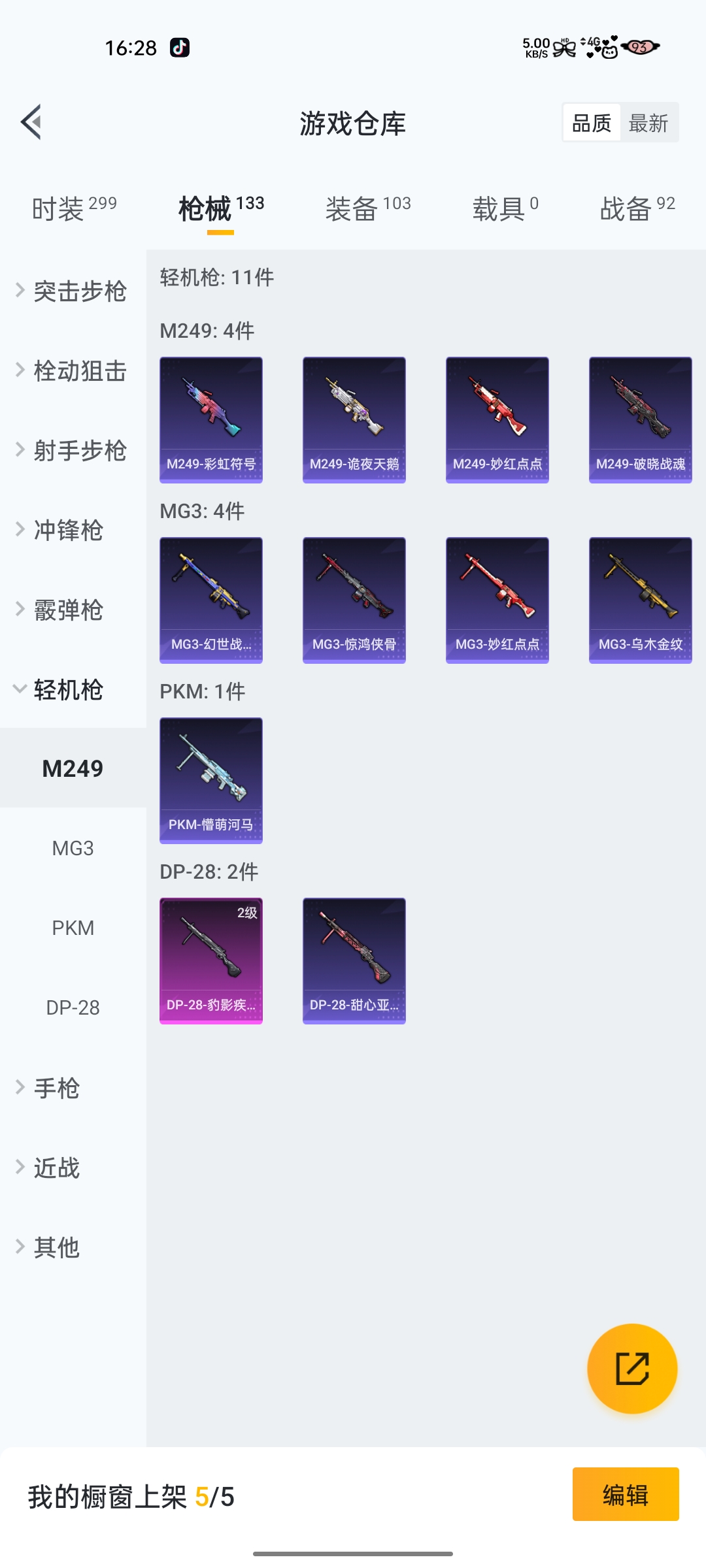Switch to the 时装 tab
The width and height of the screenshot is (706, 1568).
pos(74,209)
